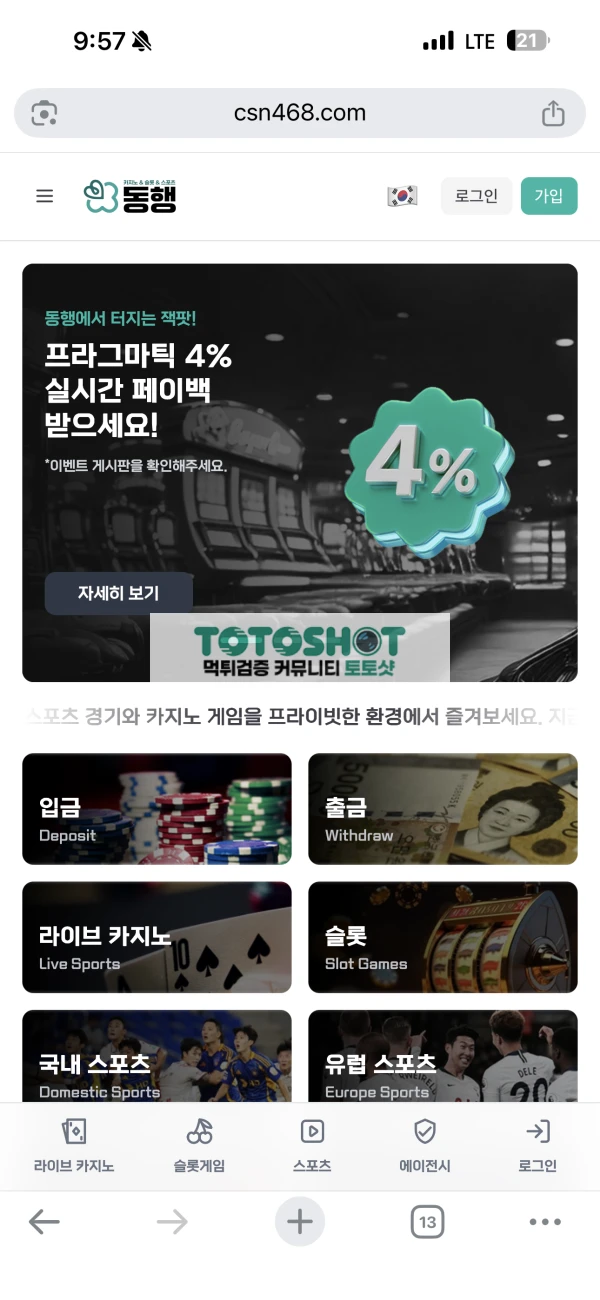Open 자세히 보기 on the banner
The image size is (600, 1300).
click(118, 593)
